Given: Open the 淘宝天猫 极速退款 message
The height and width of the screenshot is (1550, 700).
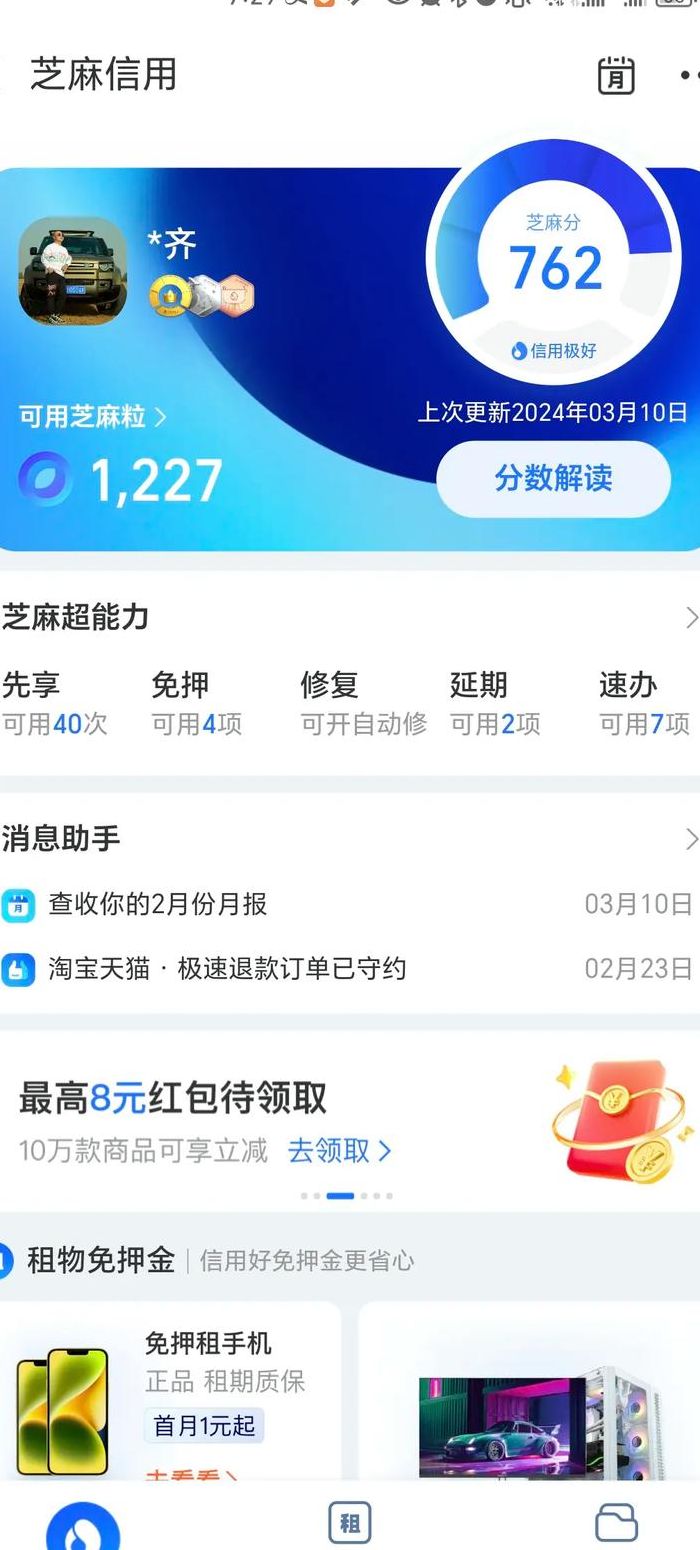Looking at the screenshot, I should (350, 968).
